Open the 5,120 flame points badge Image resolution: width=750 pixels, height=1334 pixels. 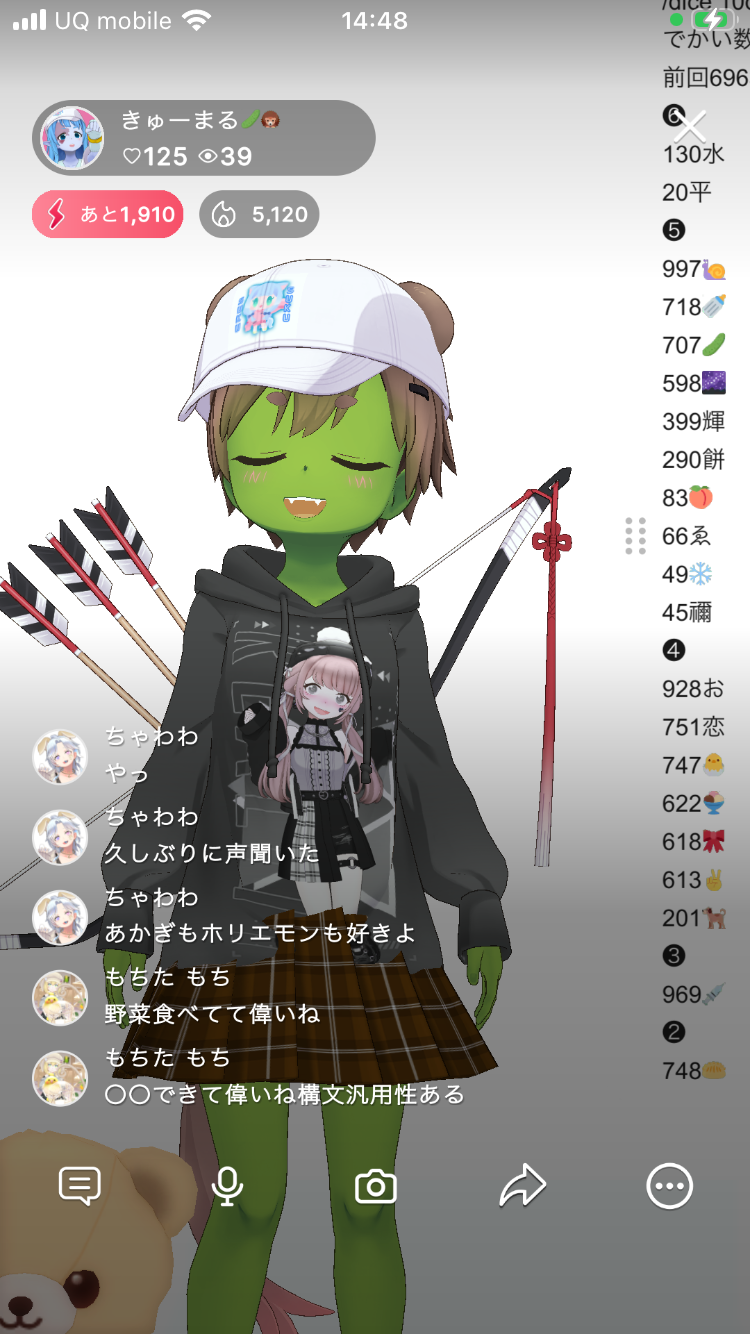[x=259, y=214]
